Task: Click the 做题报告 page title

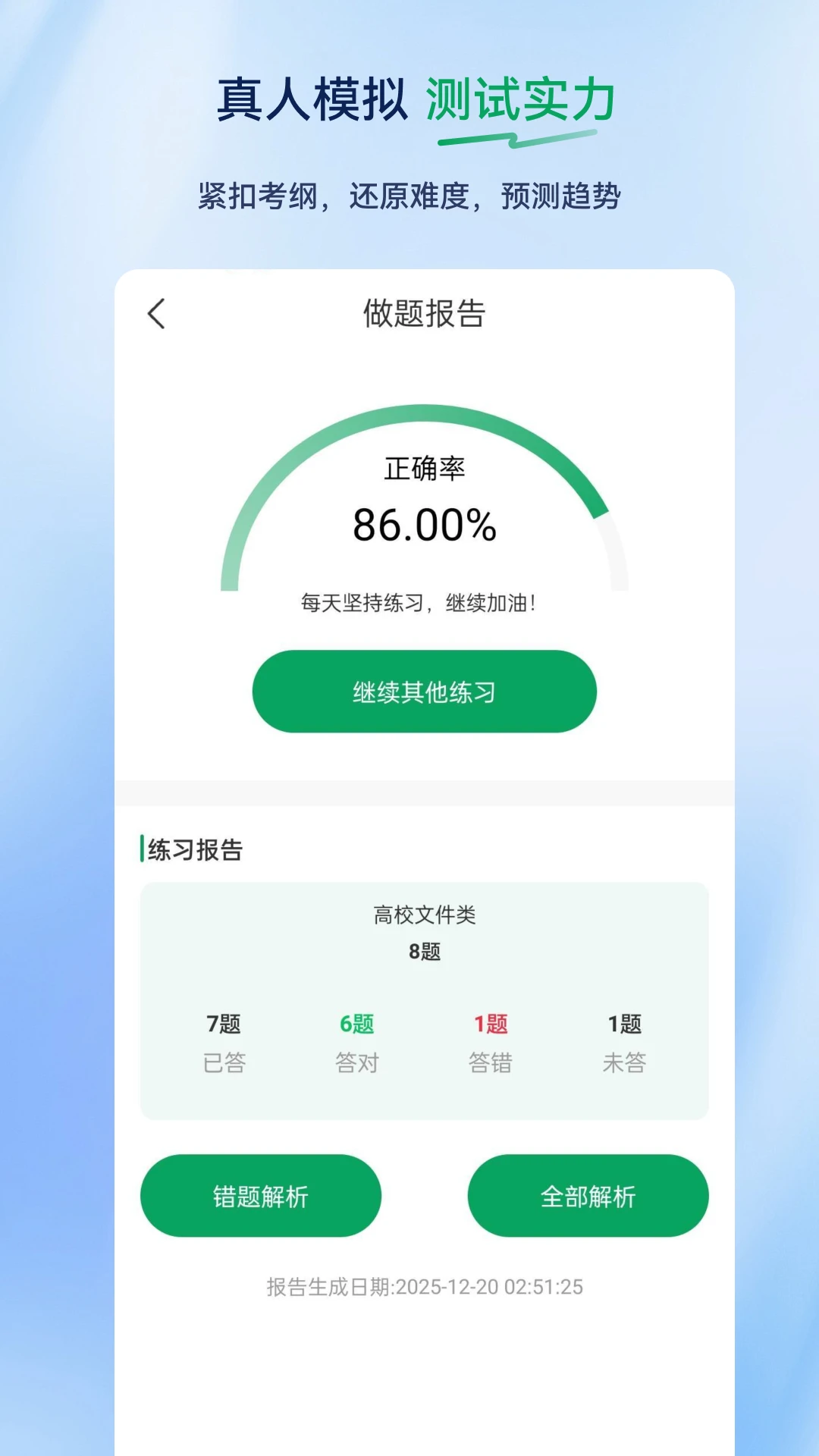Action: 423,313
